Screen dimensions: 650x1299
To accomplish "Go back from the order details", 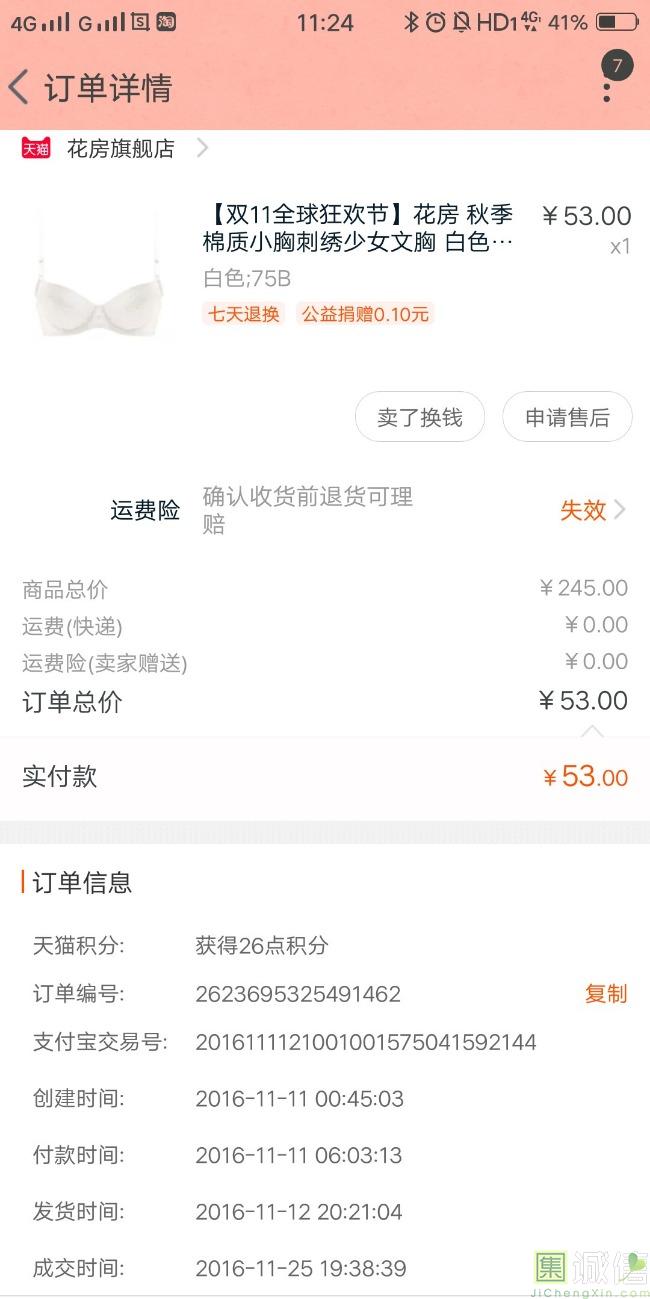I will tap(20, 88).
